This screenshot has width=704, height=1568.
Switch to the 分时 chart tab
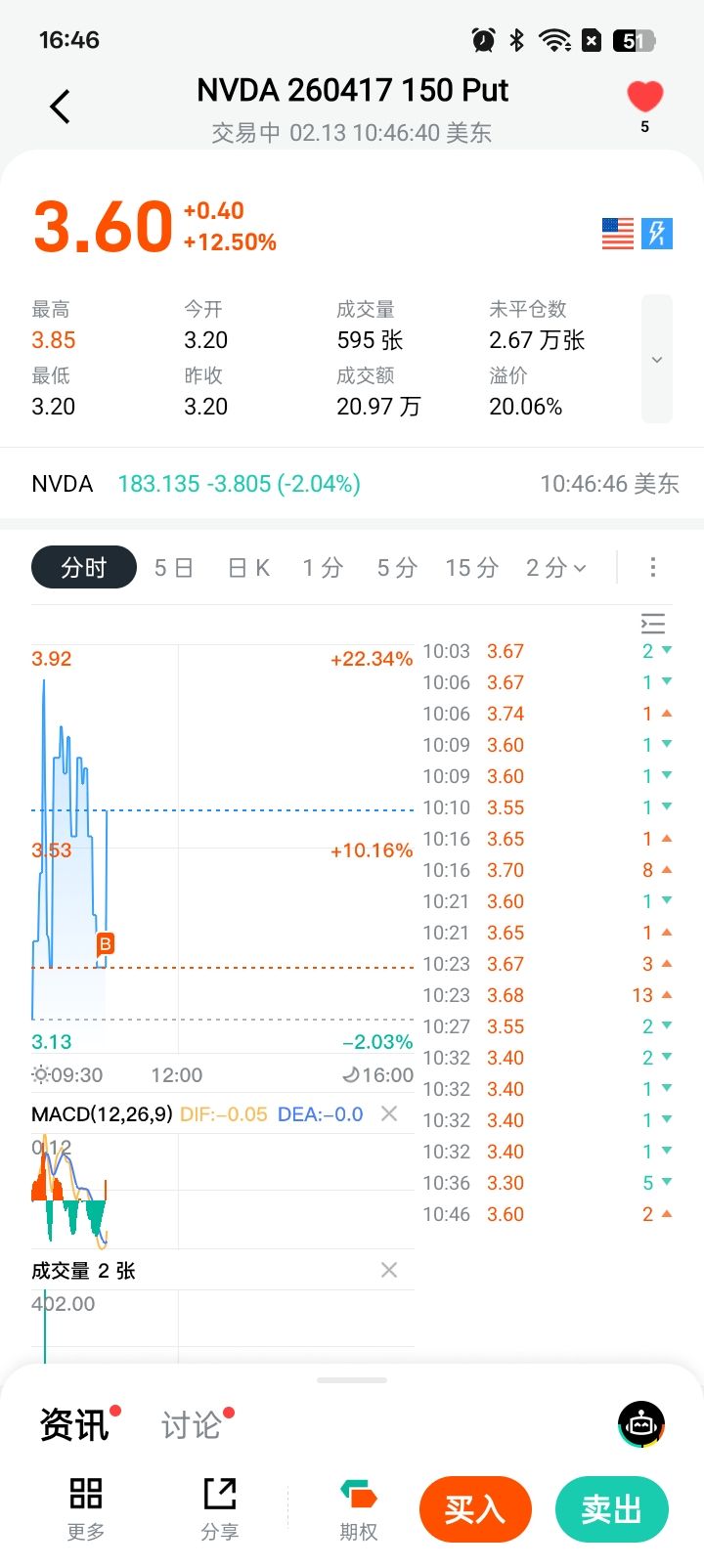(84, 568)
